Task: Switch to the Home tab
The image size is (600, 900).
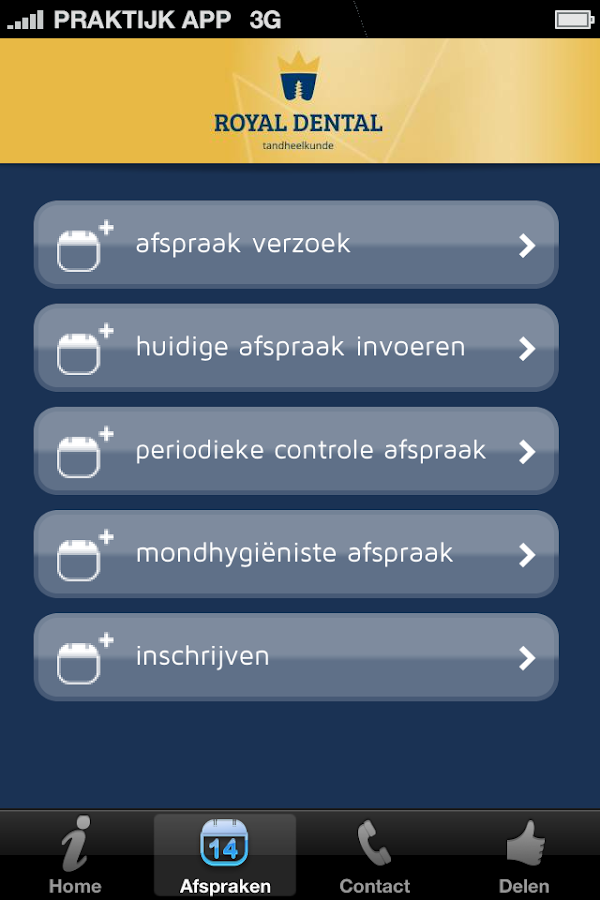Action: click(75, 856)
